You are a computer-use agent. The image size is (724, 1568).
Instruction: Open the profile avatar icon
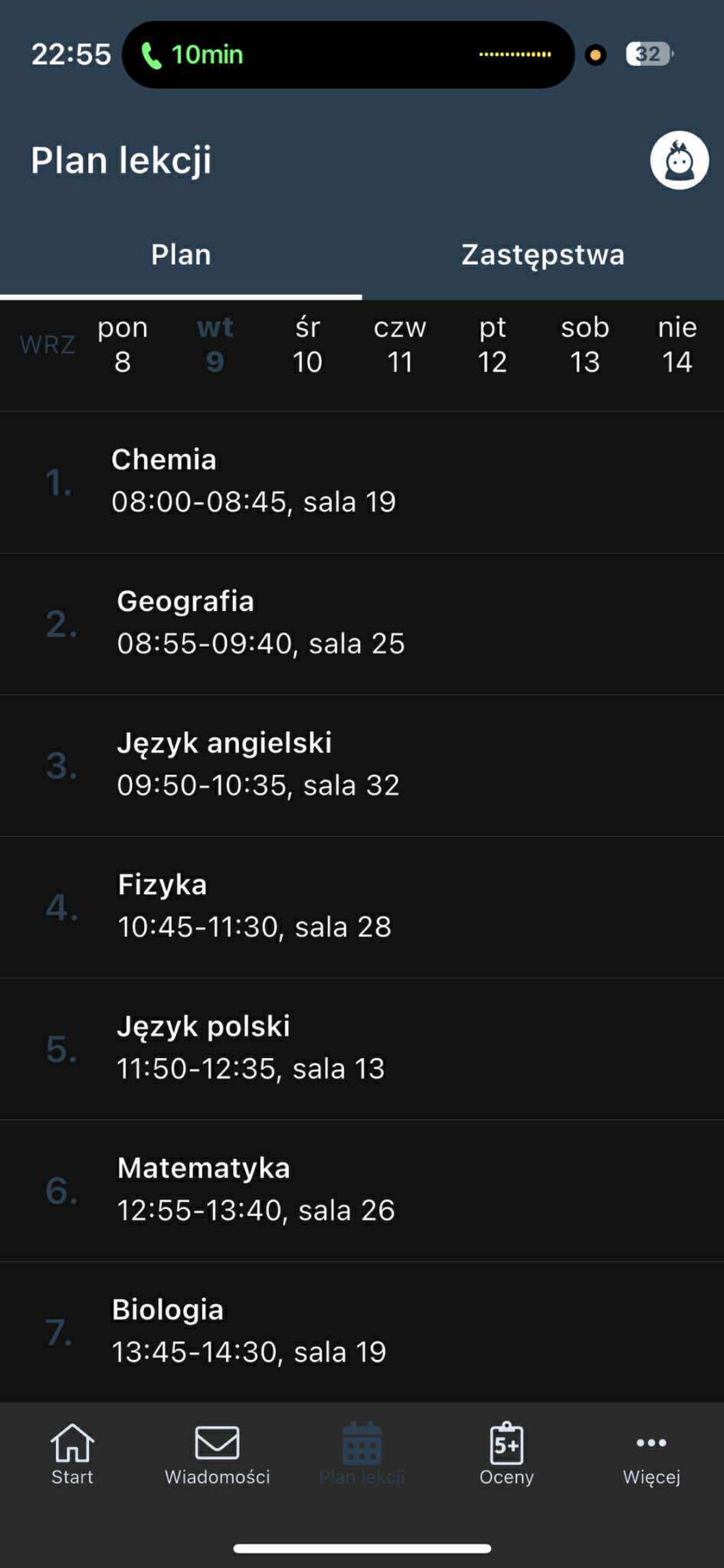(679, 160)
